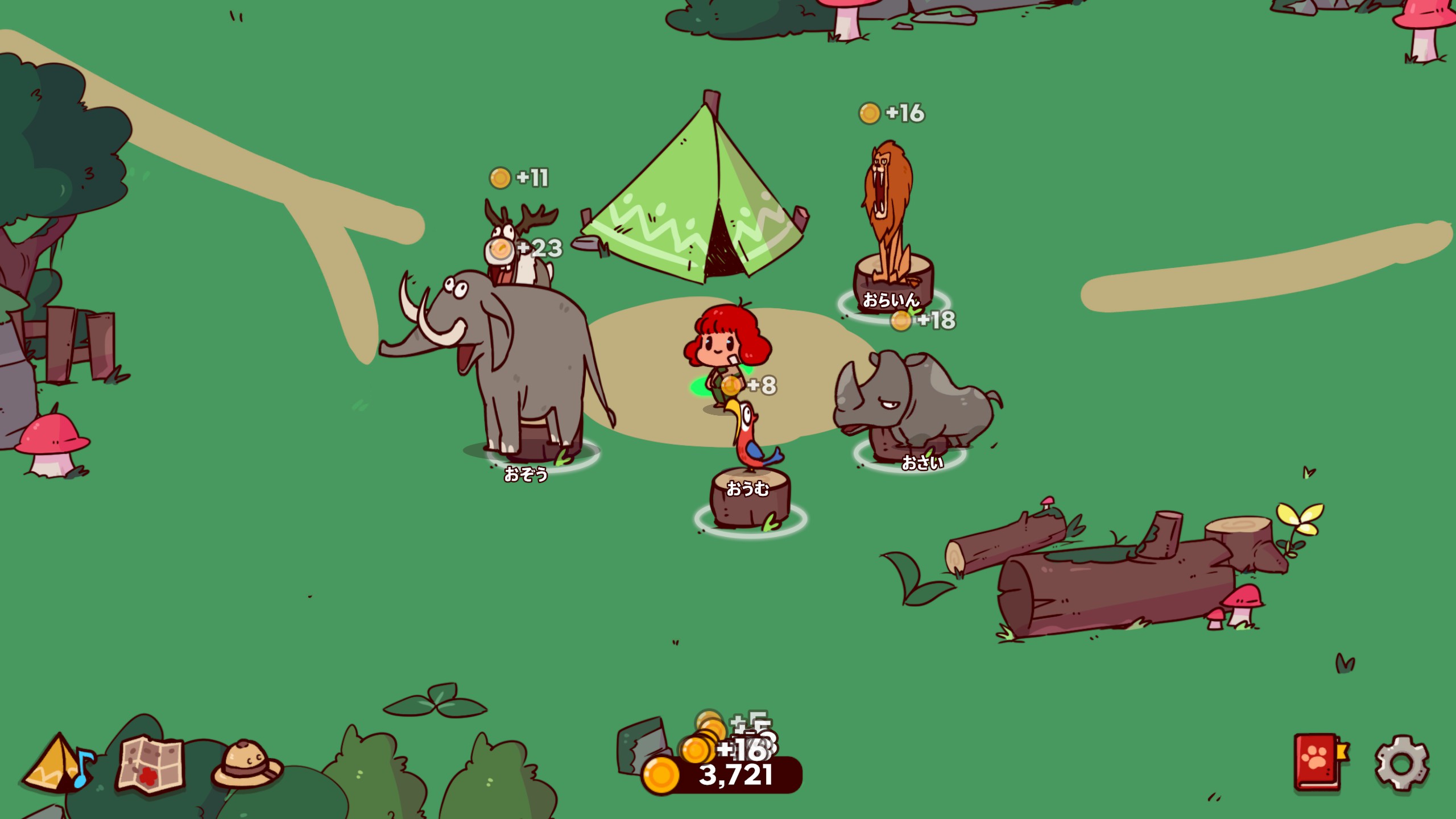Select the elephant labeled おぞう

(512, 364)
